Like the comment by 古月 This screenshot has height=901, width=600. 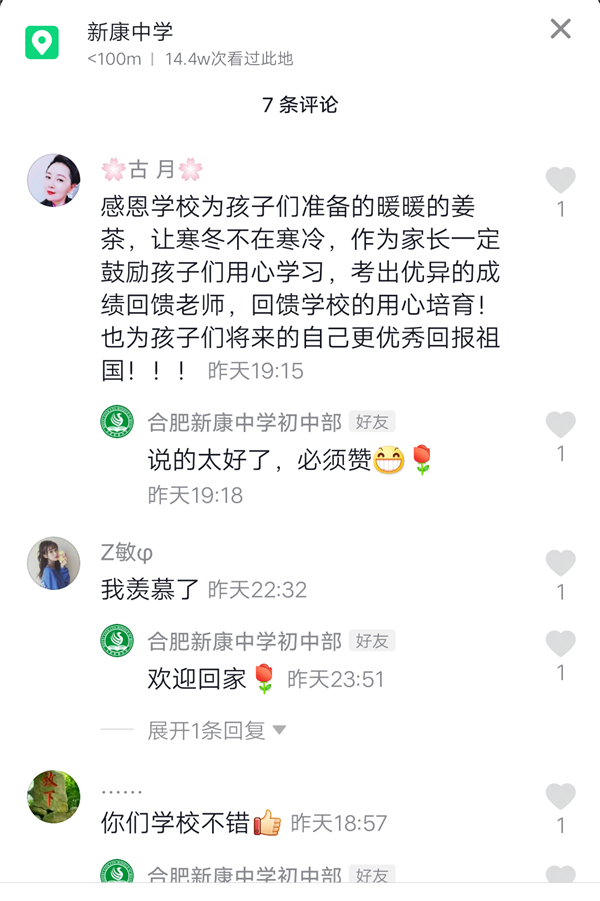(560, 181)
